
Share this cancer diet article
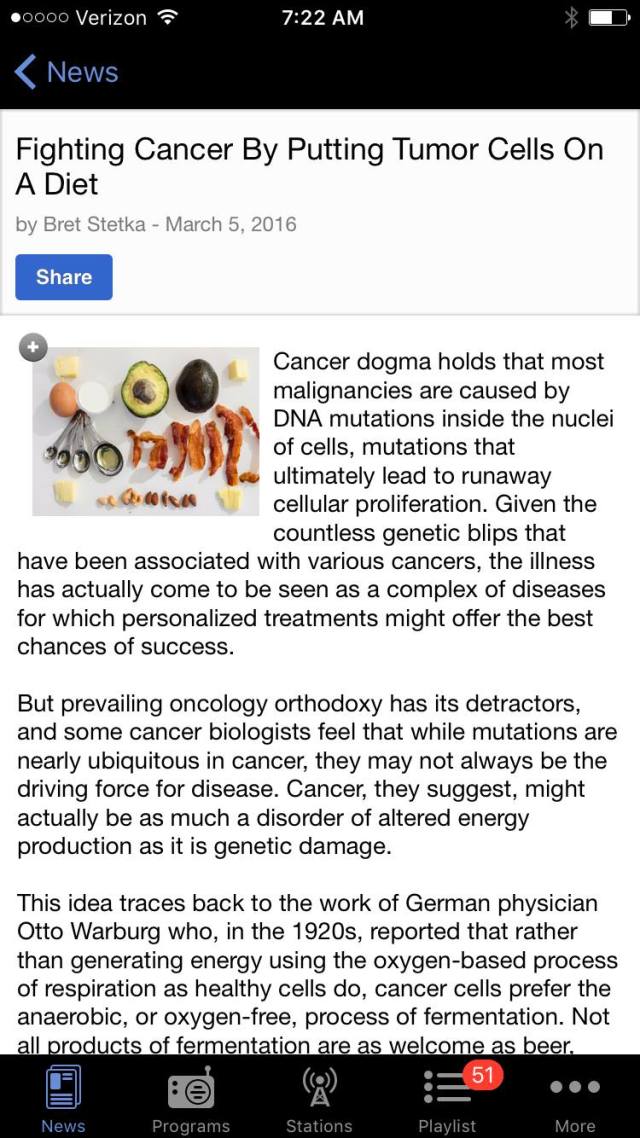(64, 277)
